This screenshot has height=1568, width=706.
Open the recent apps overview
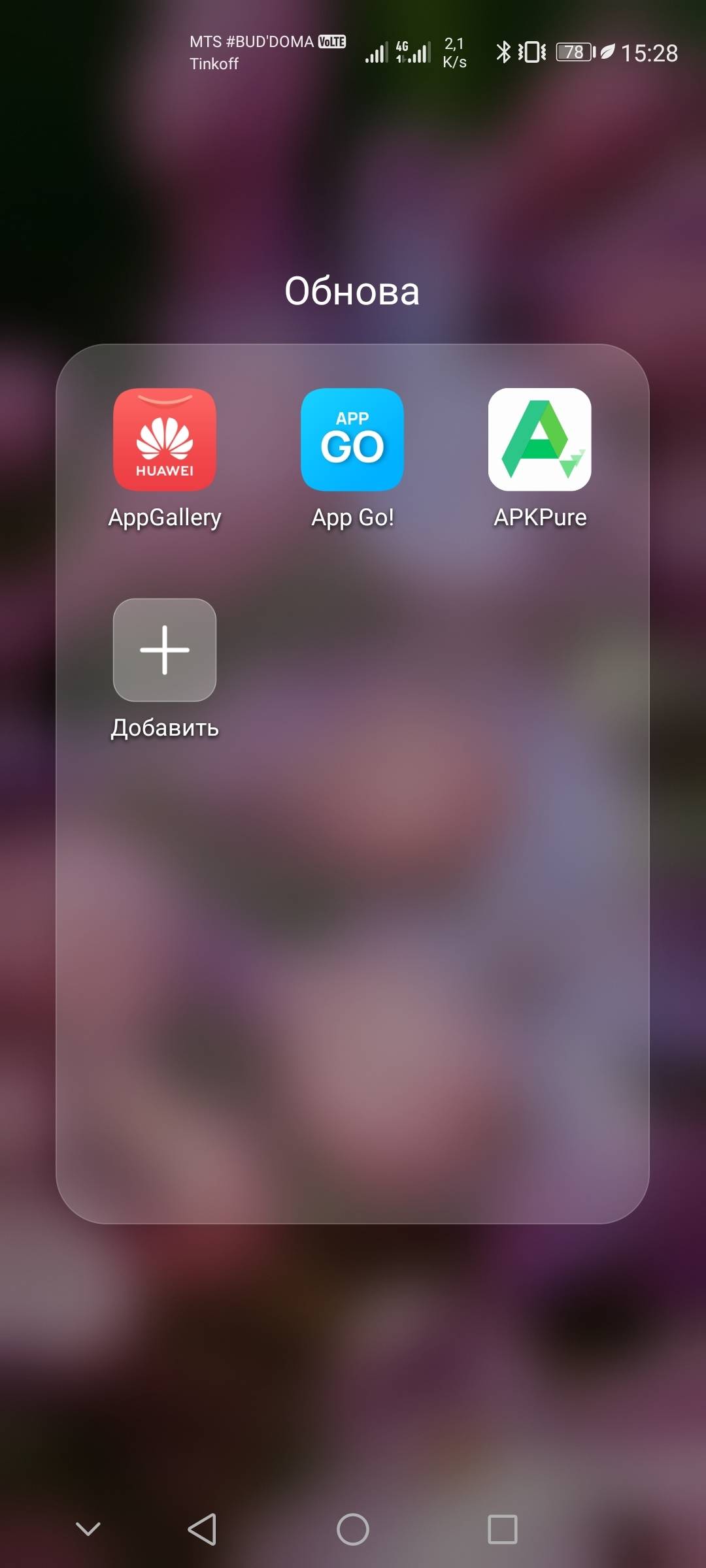point(503,1529)
